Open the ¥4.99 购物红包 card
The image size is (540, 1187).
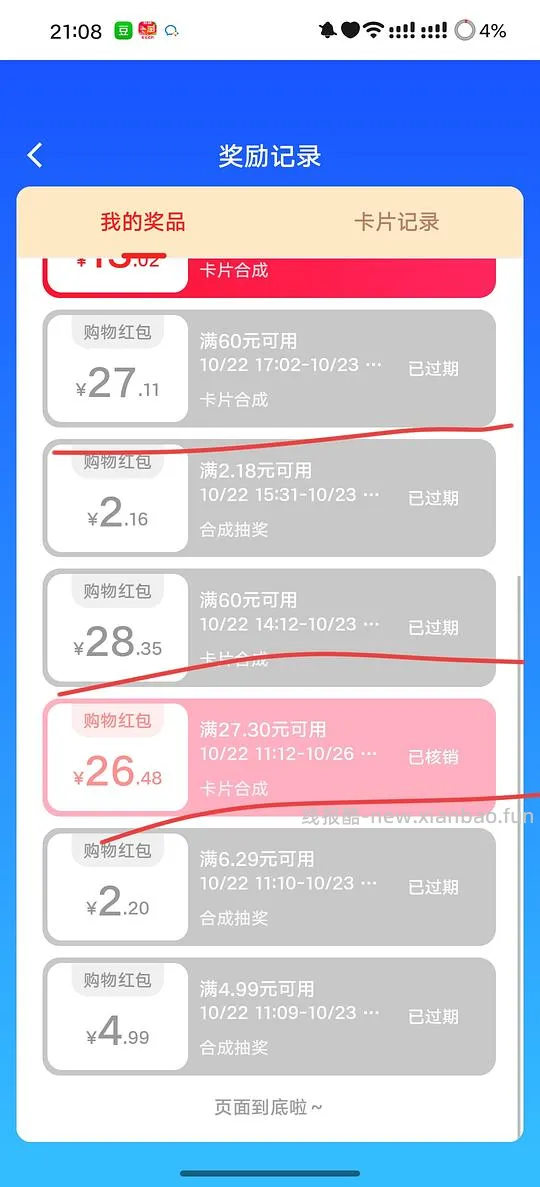[x=269, y=1017]
